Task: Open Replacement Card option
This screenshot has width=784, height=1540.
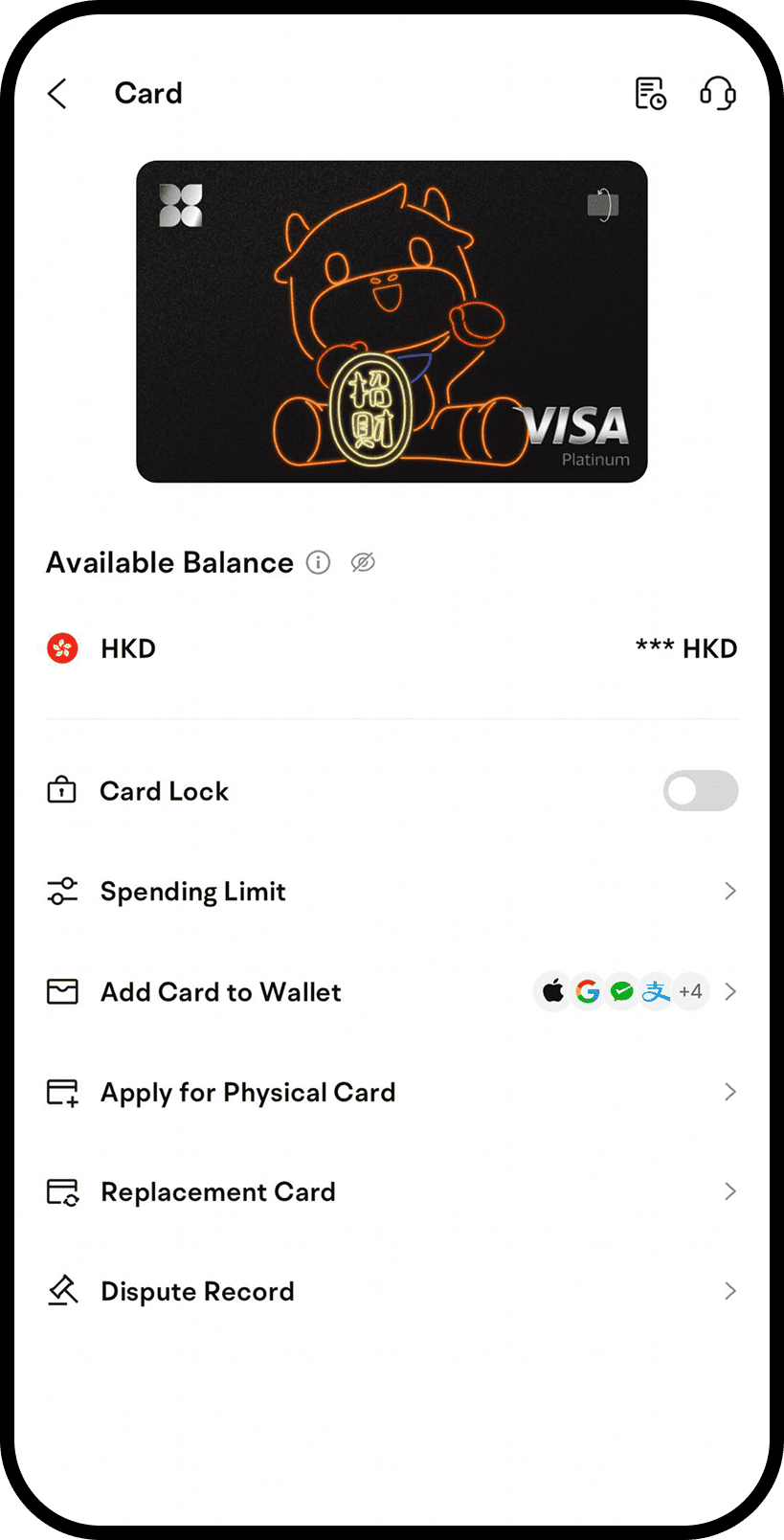Action: [392, 1192]
